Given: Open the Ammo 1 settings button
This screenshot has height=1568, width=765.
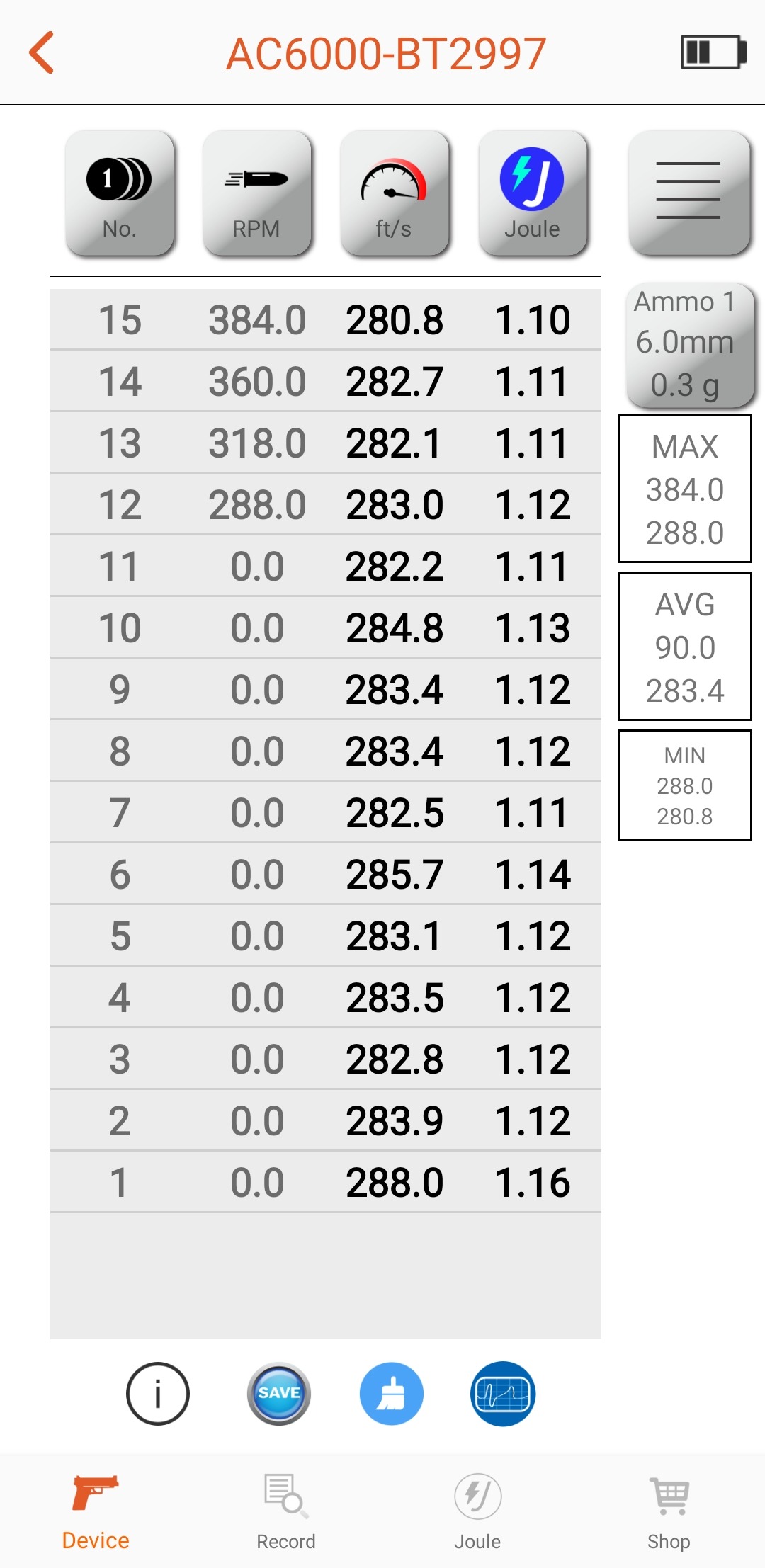Looking at the screenshot, I should coord(687,344).
